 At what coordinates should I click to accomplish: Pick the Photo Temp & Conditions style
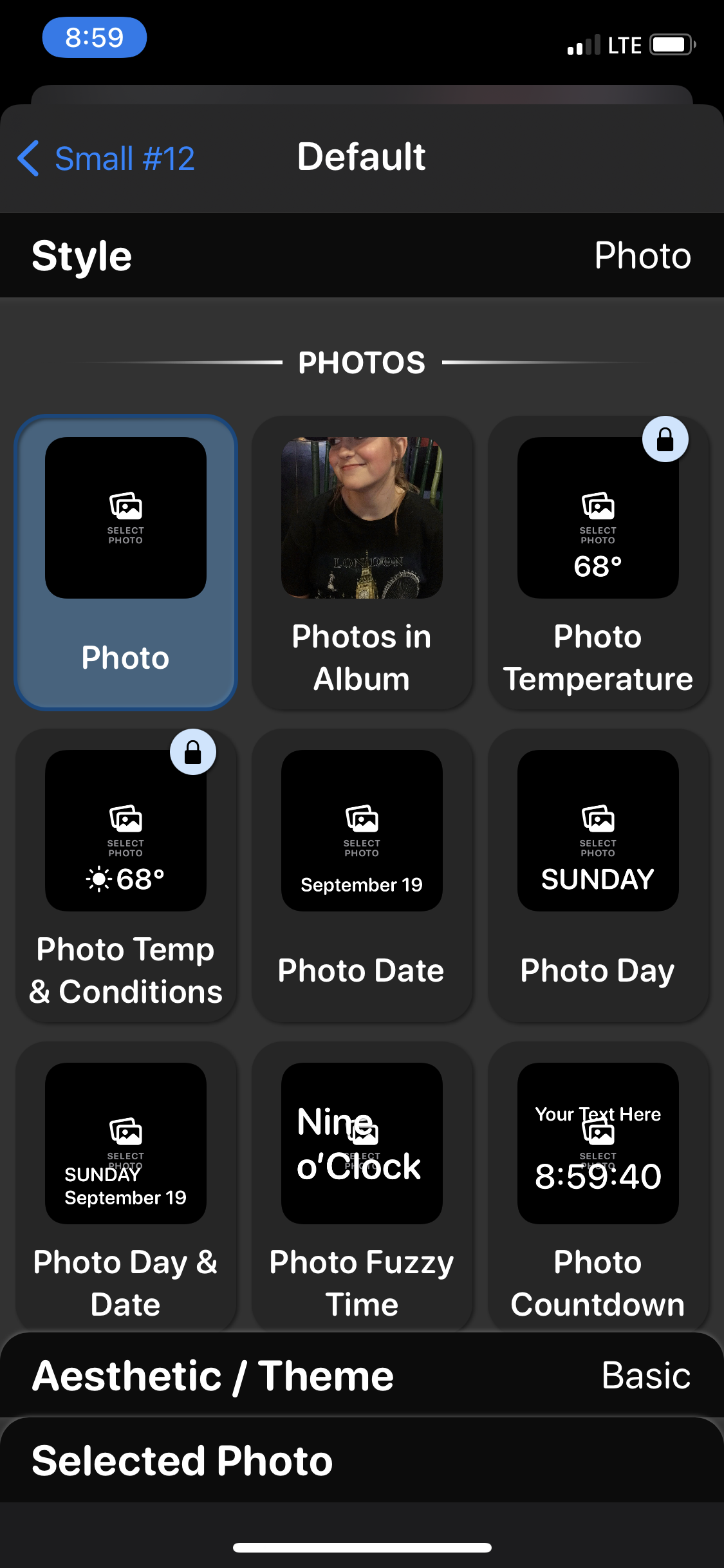(125, 875)
